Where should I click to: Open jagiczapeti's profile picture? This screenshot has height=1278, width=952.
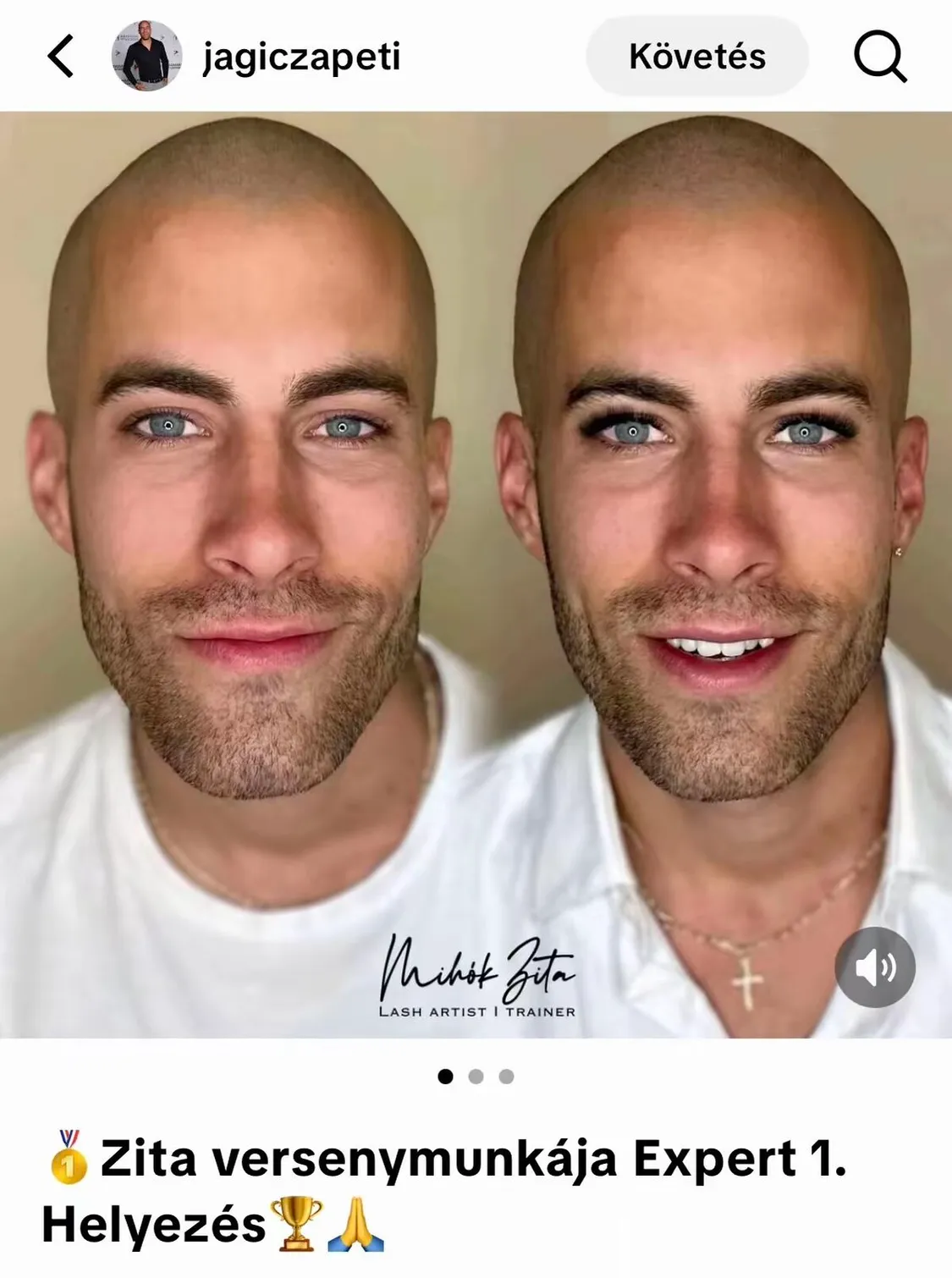146,56
